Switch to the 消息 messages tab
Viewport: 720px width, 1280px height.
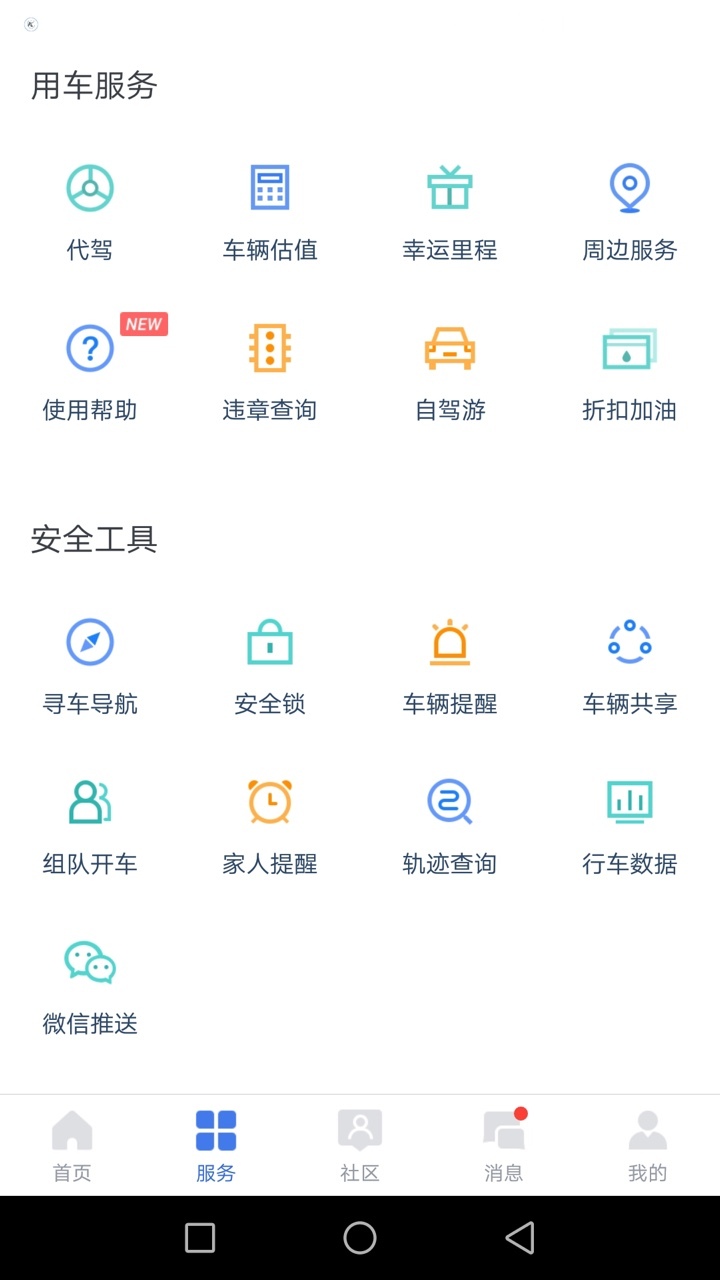tap(504, 1146)
